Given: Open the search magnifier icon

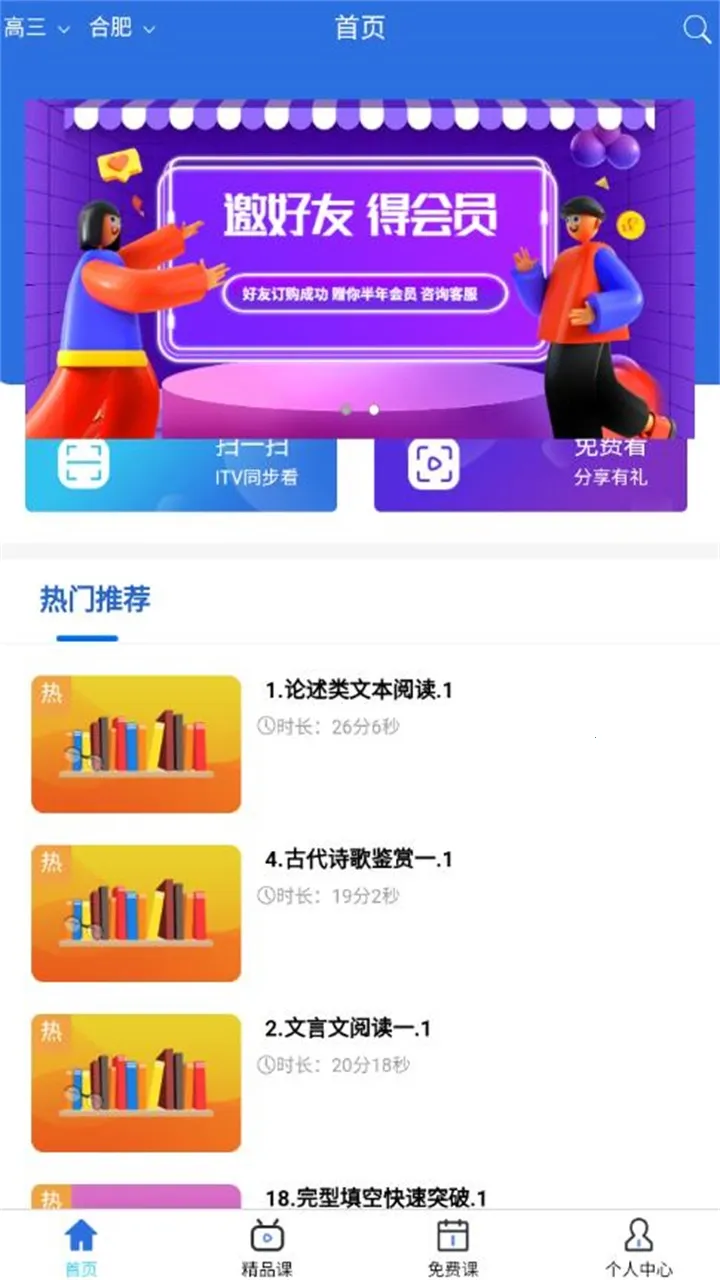Looking at the screenshot, I should [696, 29].
